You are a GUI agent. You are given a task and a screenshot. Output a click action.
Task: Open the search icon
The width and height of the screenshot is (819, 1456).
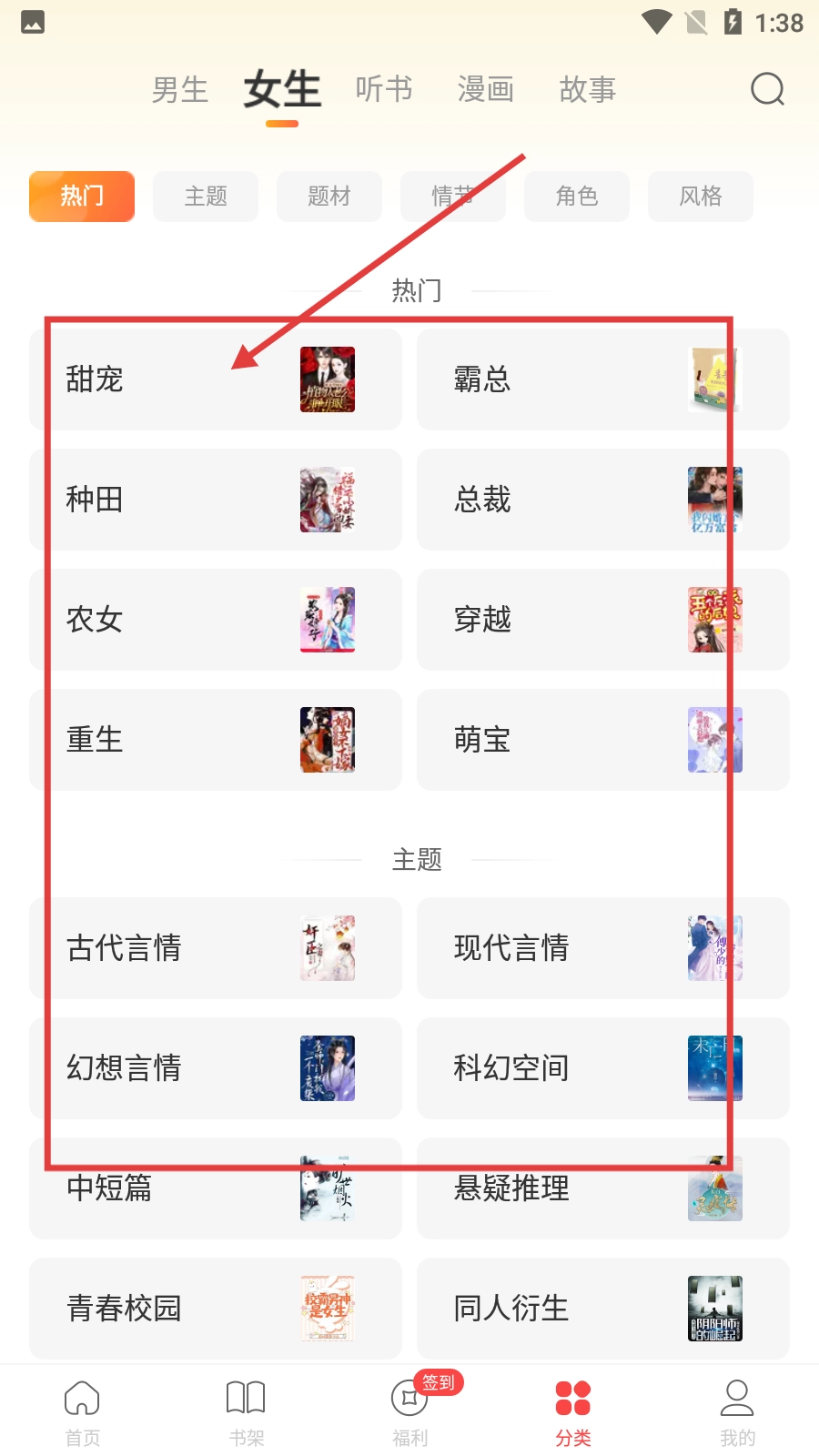pos(767,89)
